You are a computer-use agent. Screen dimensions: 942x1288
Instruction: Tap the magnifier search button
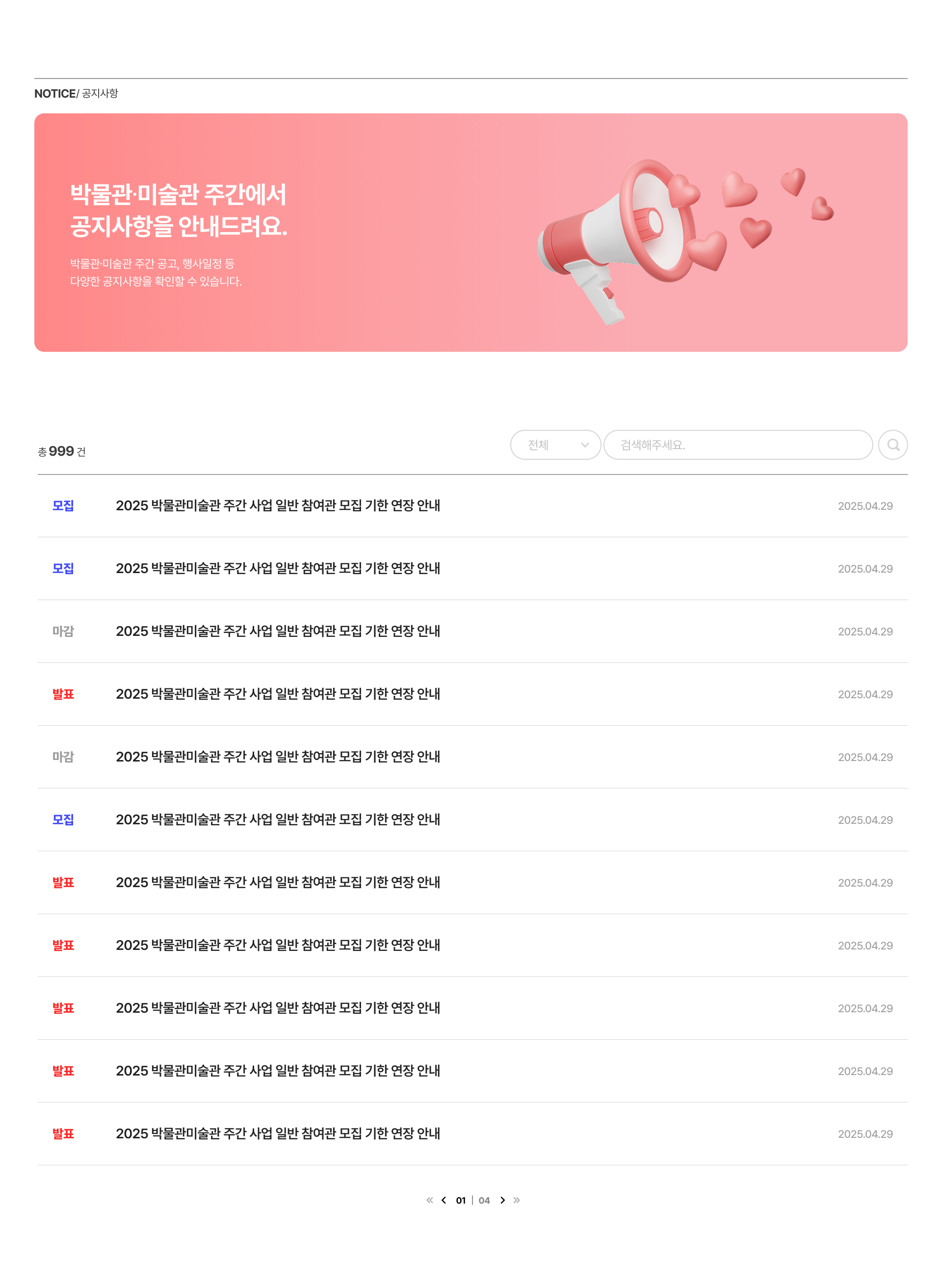[x=892, y=445]
